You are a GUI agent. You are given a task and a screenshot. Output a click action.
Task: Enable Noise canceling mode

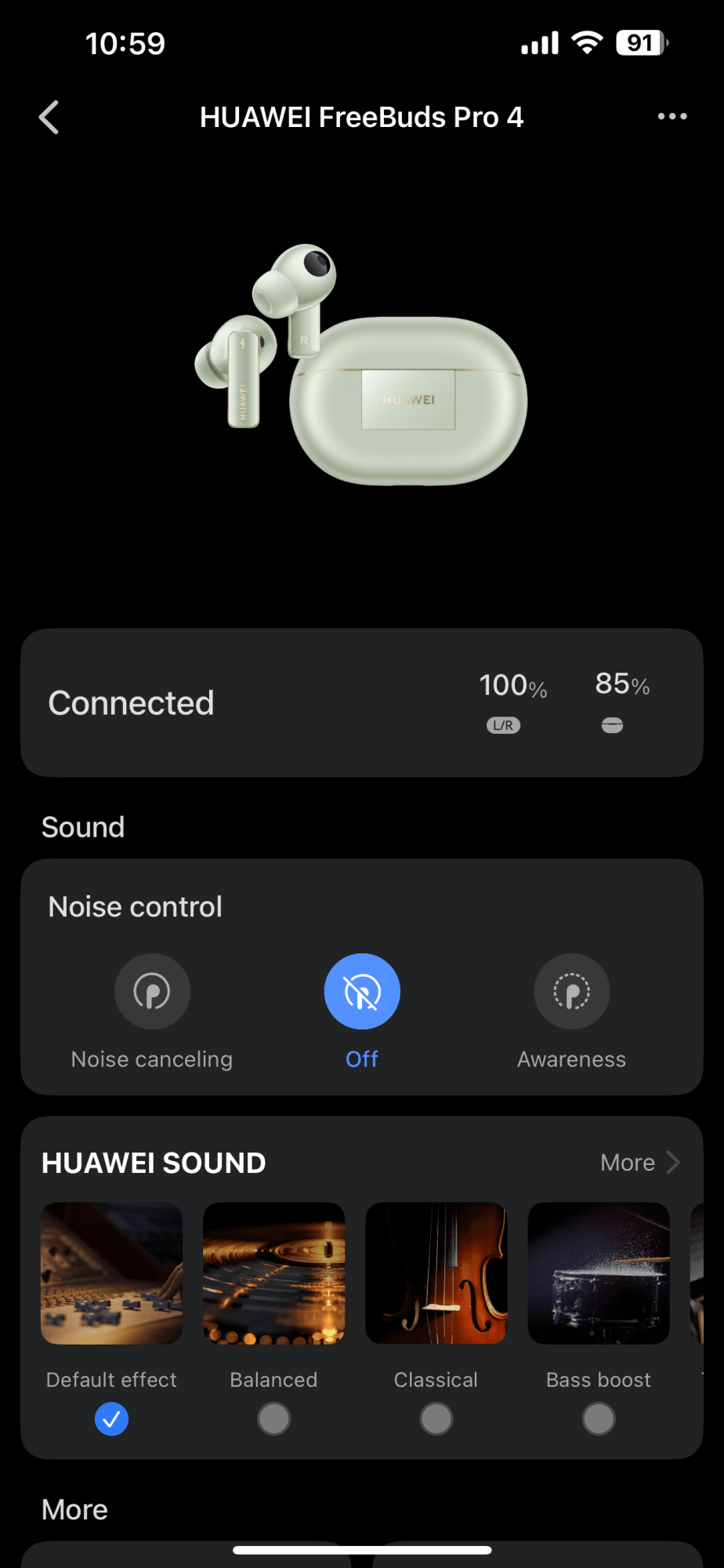[152, 992]
